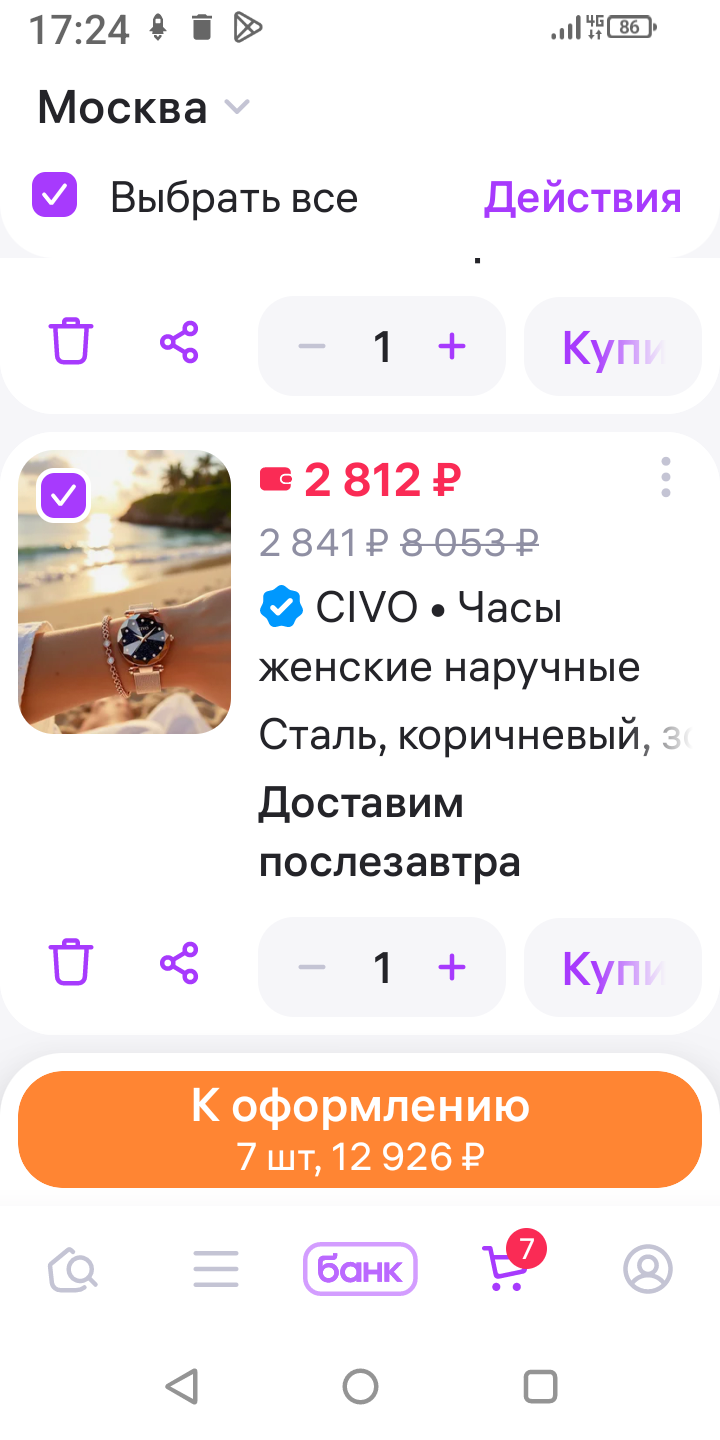
Task: Decrease CIVO watch quantity with minus
Action: (x=312, y=966)
